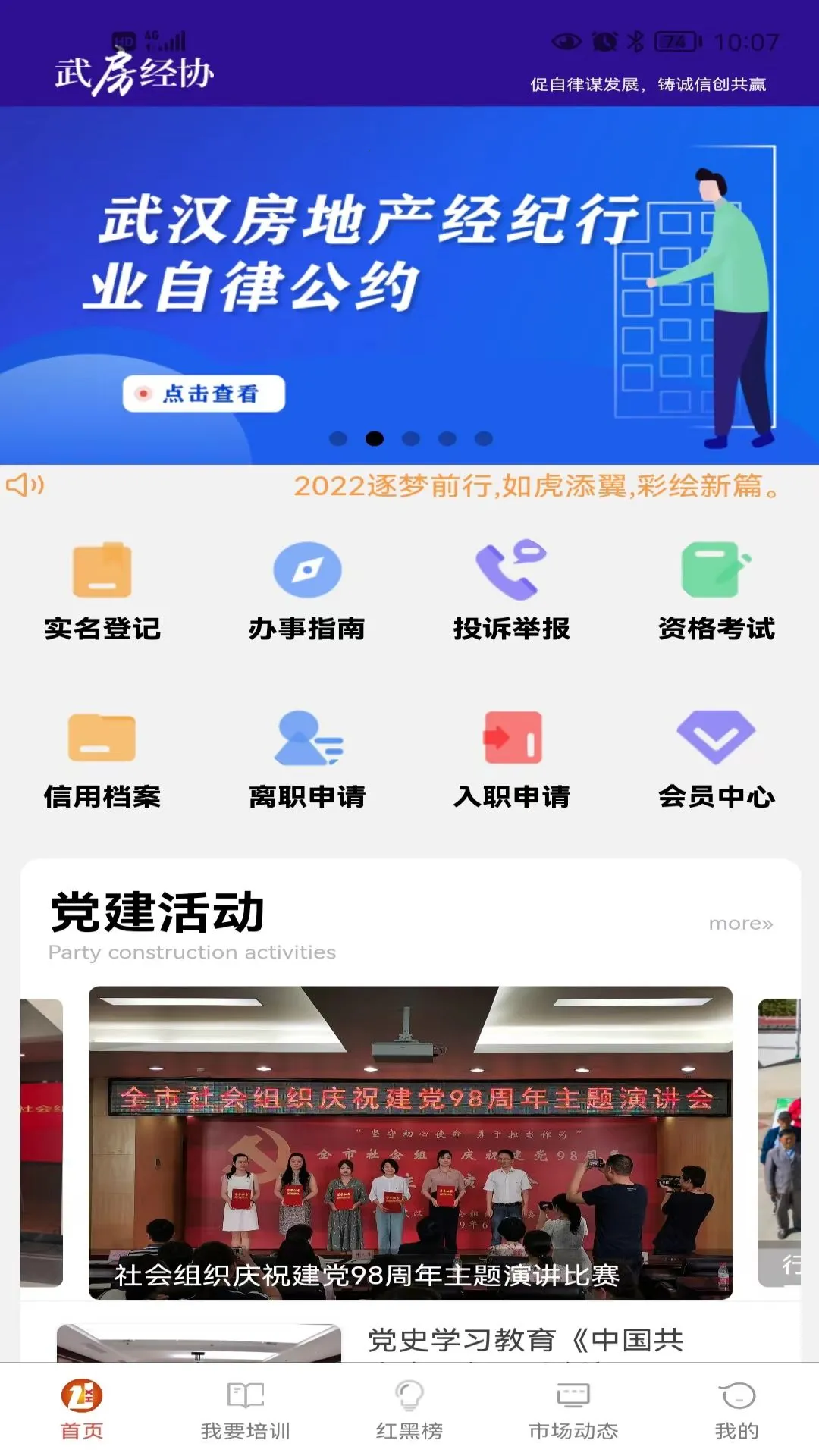Open the 资格考试 qualification exam icon
819x1456 pixels.
coord(717,591)
